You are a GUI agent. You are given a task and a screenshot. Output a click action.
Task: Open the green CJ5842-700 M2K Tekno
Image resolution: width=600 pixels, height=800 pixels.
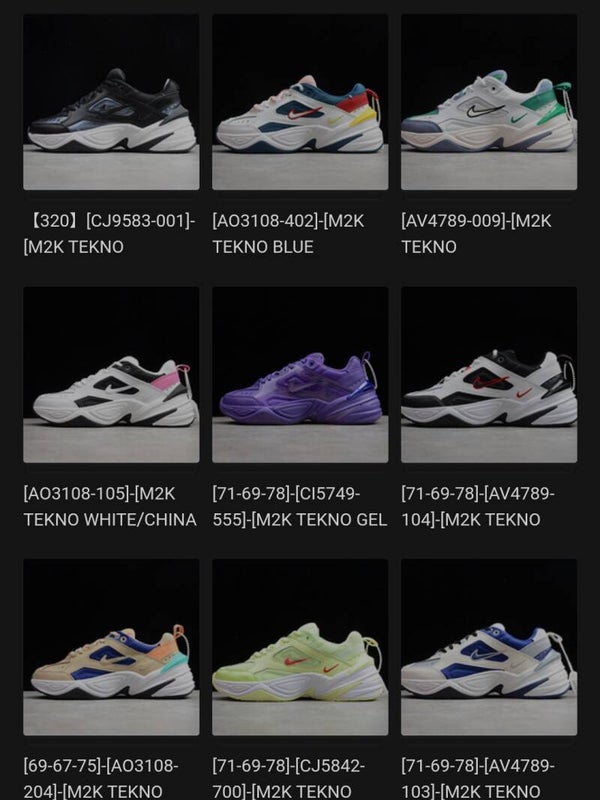click(x=300, y=648)
